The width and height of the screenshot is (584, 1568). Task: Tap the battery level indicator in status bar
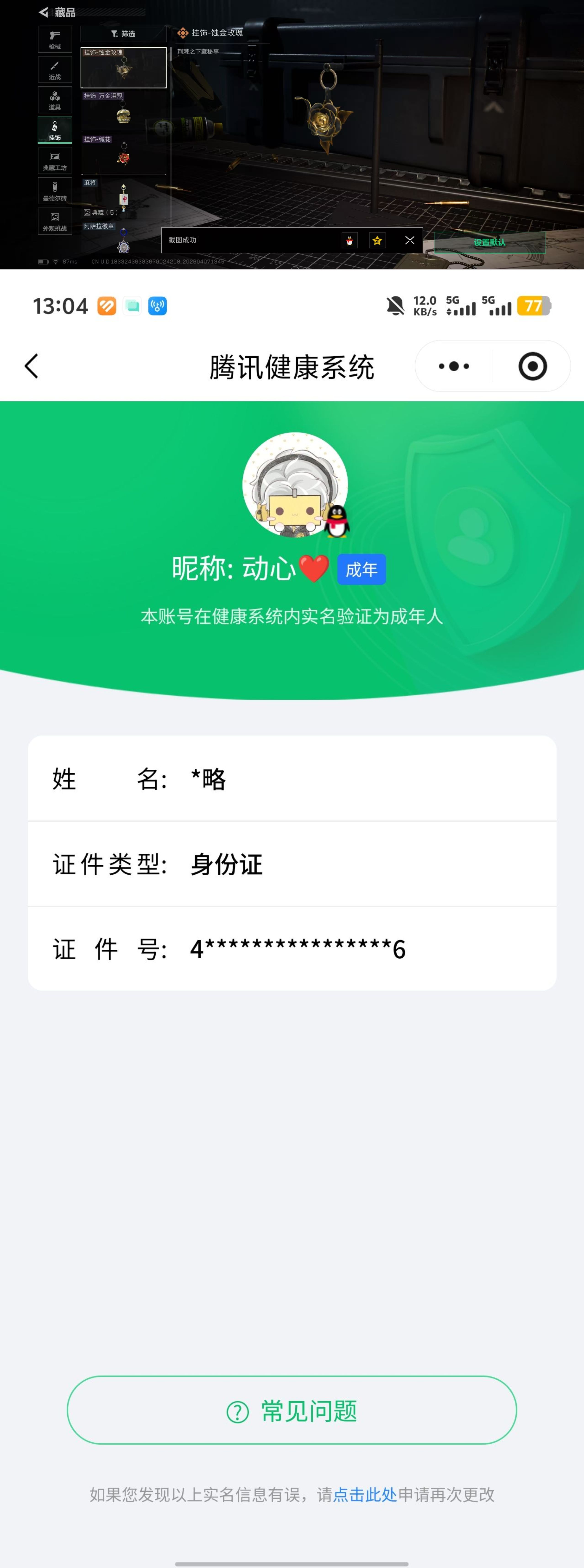coord(534,306)
